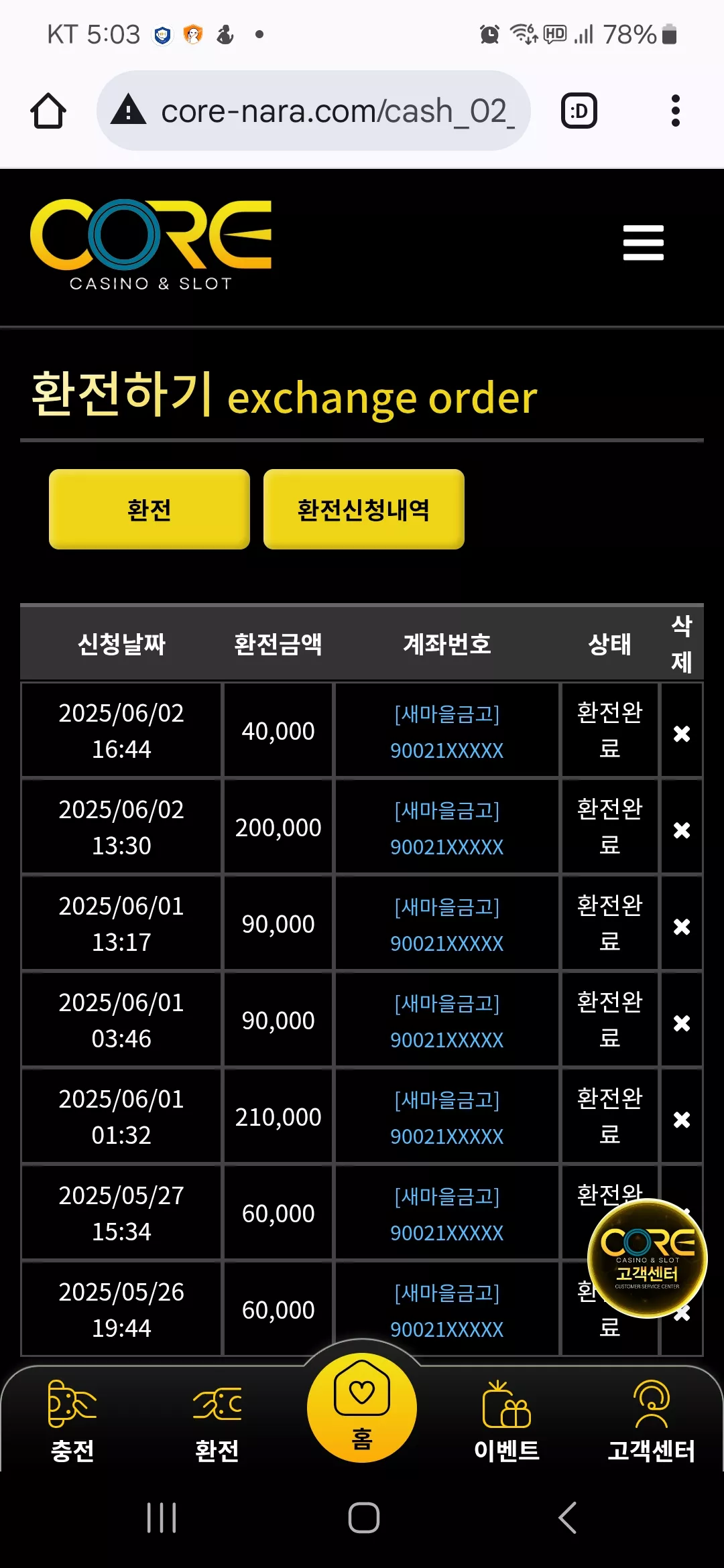The width and height of the screenshot is (724, 1568).
Task: Go to the 충전 tab
Action: [x=72, y=1421]
